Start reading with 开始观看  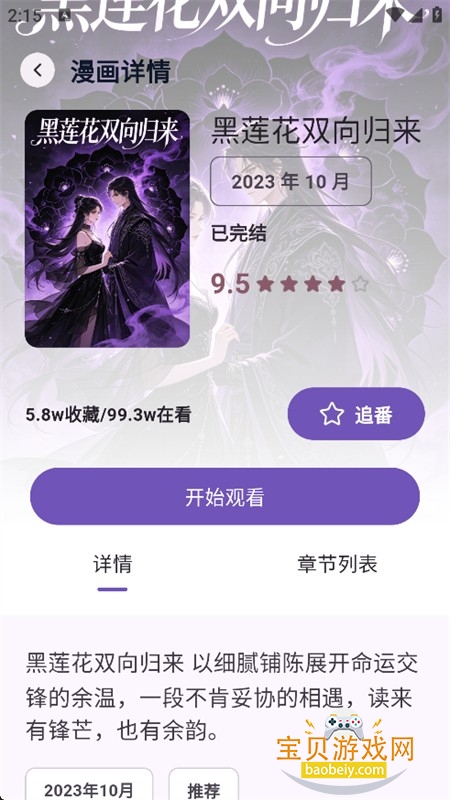pos(225,496)
